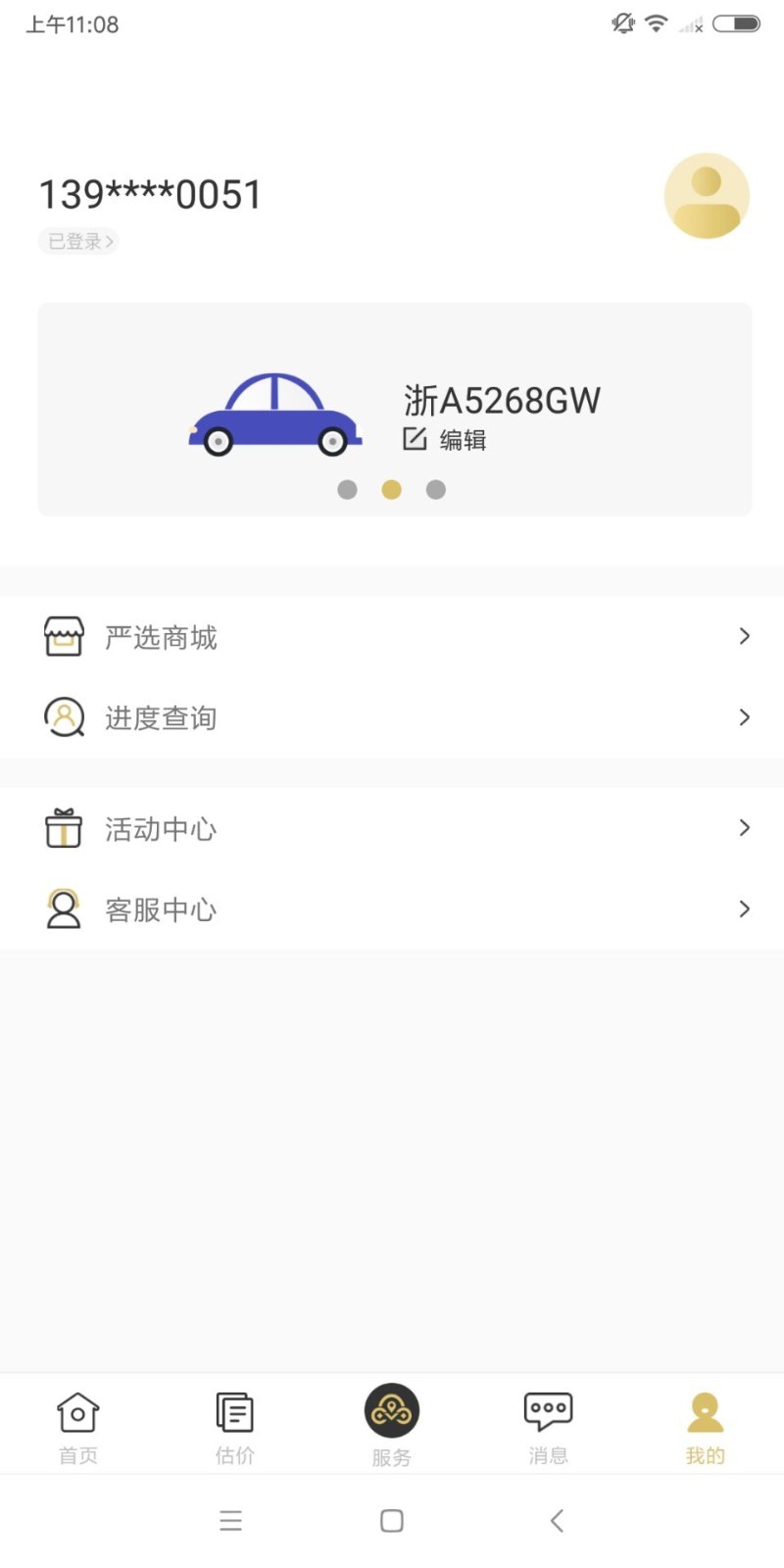
Task: Switch to the 首页 home tab
Action: pos(78,1427)
